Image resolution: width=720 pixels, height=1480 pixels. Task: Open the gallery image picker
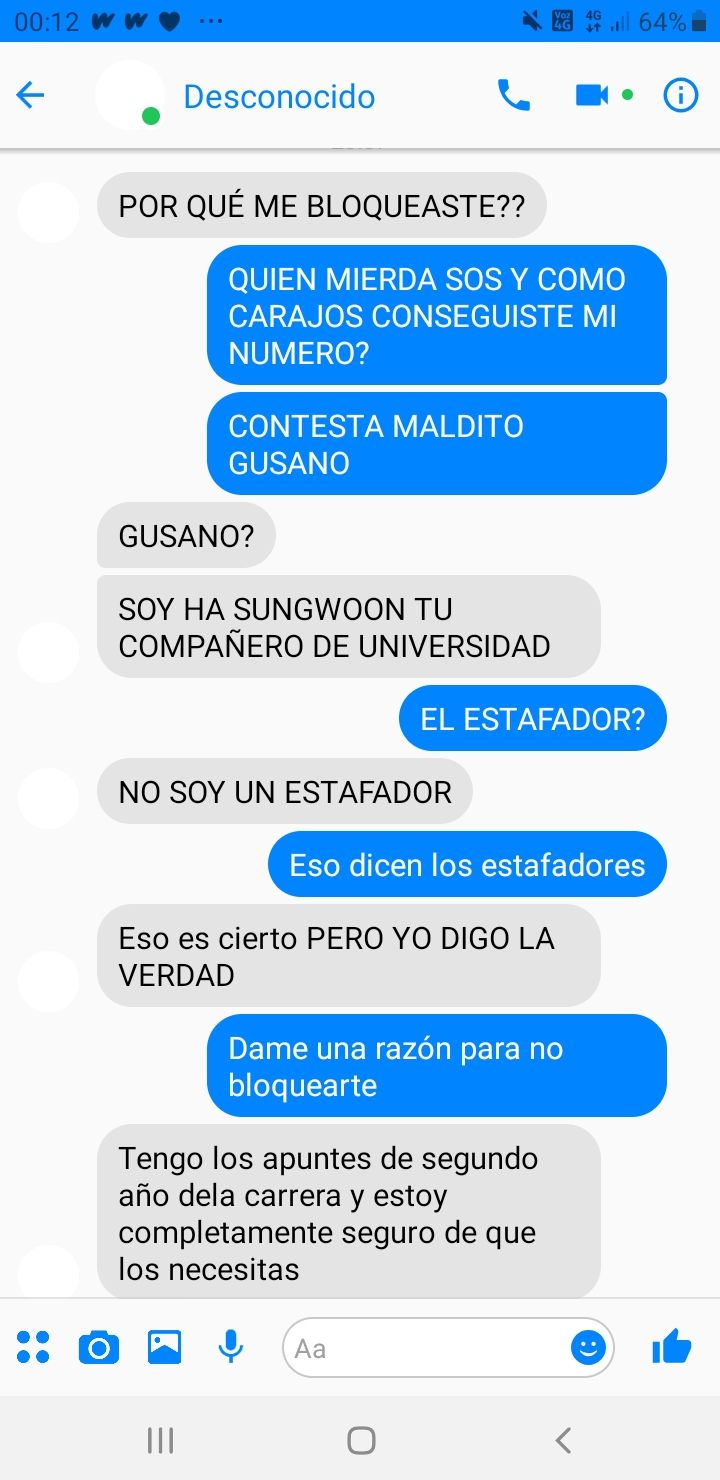point(165,1347)
